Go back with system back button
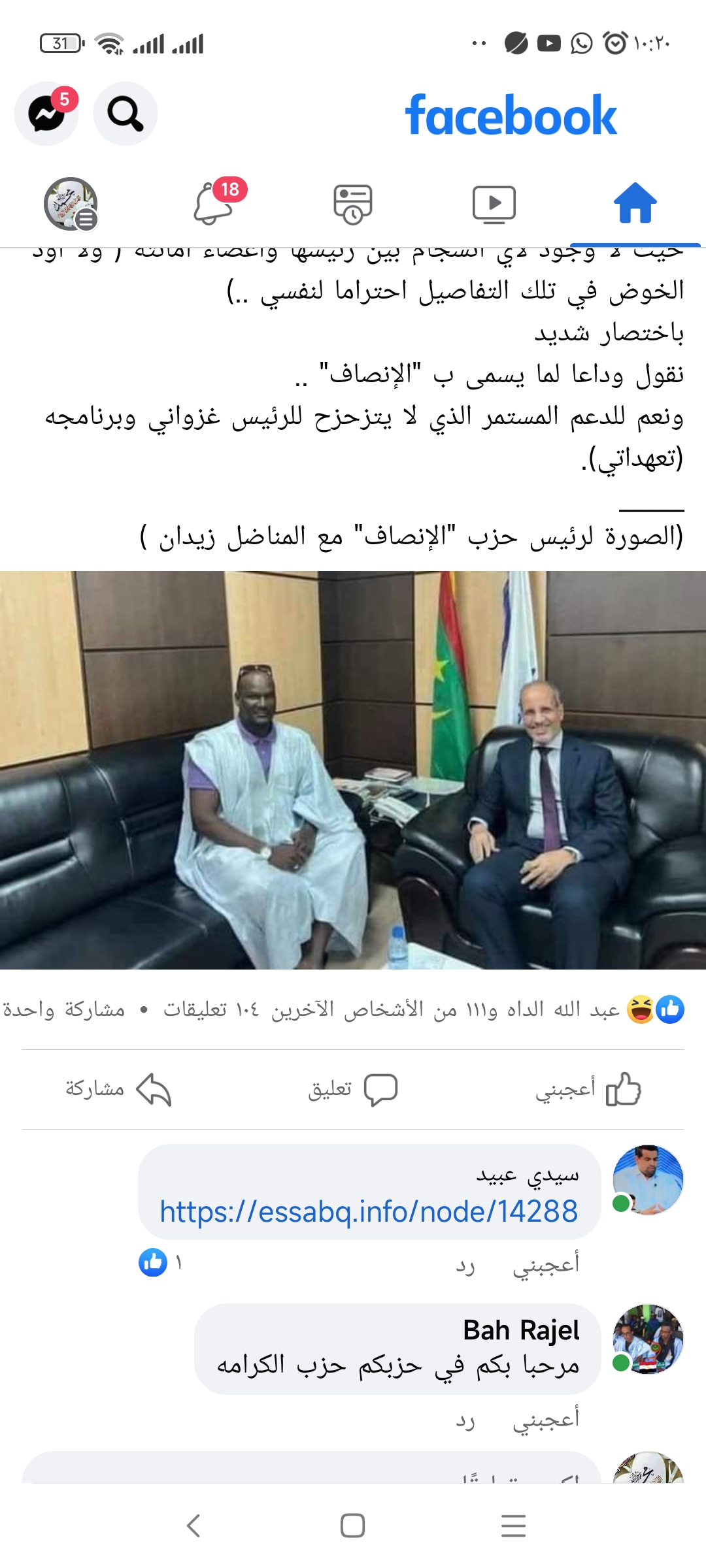 [193, 1526]
